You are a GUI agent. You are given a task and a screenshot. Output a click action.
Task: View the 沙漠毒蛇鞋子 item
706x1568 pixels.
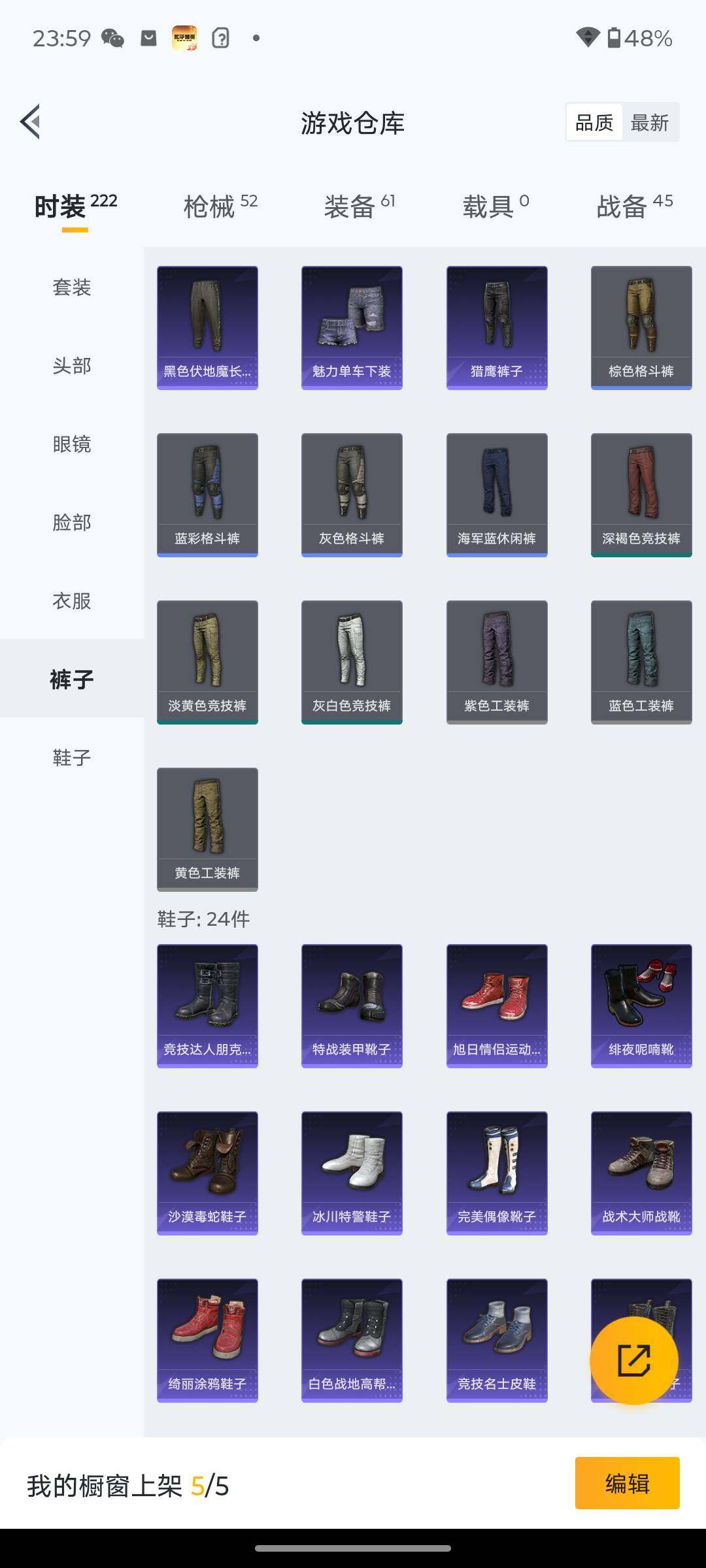pos(207,1173)
